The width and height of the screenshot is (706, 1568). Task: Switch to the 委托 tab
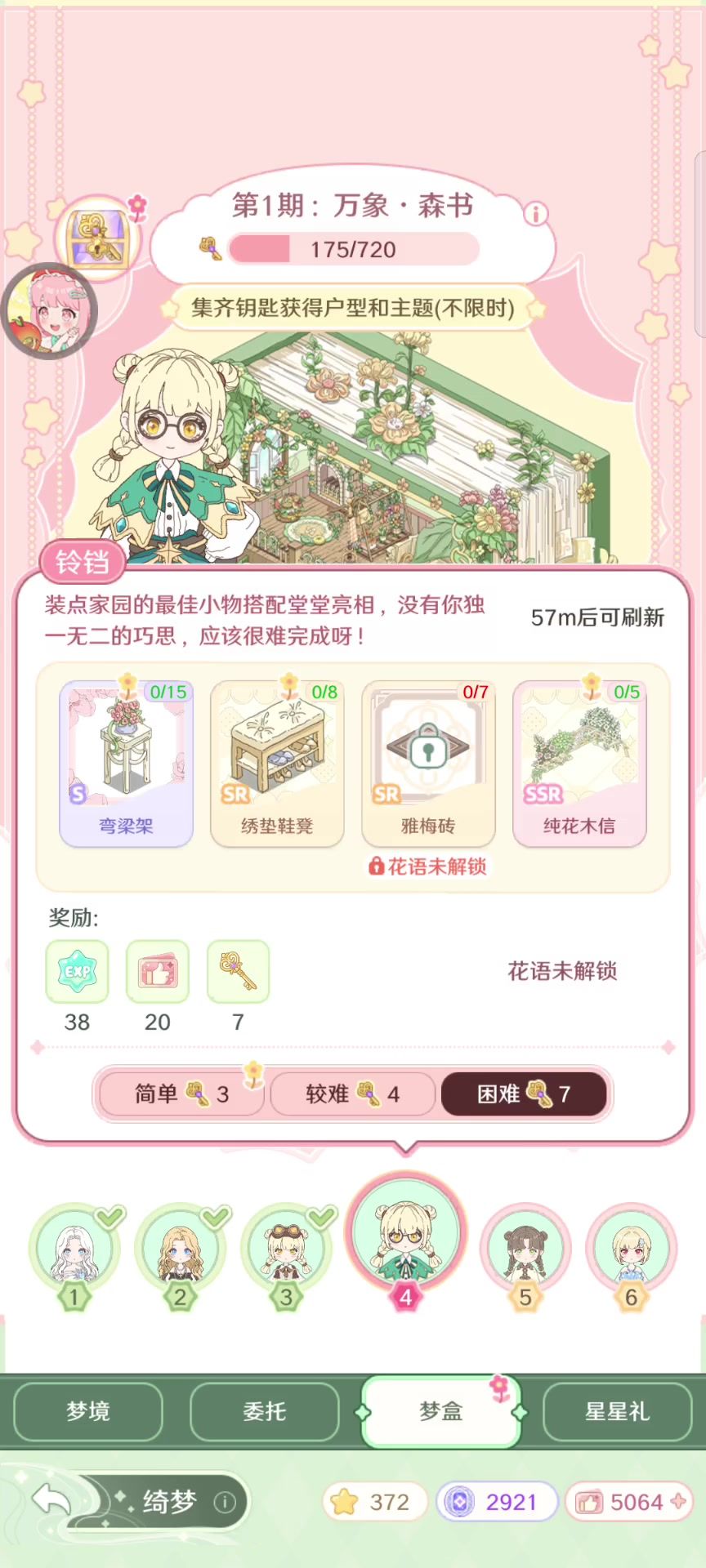coord(265,1411)
